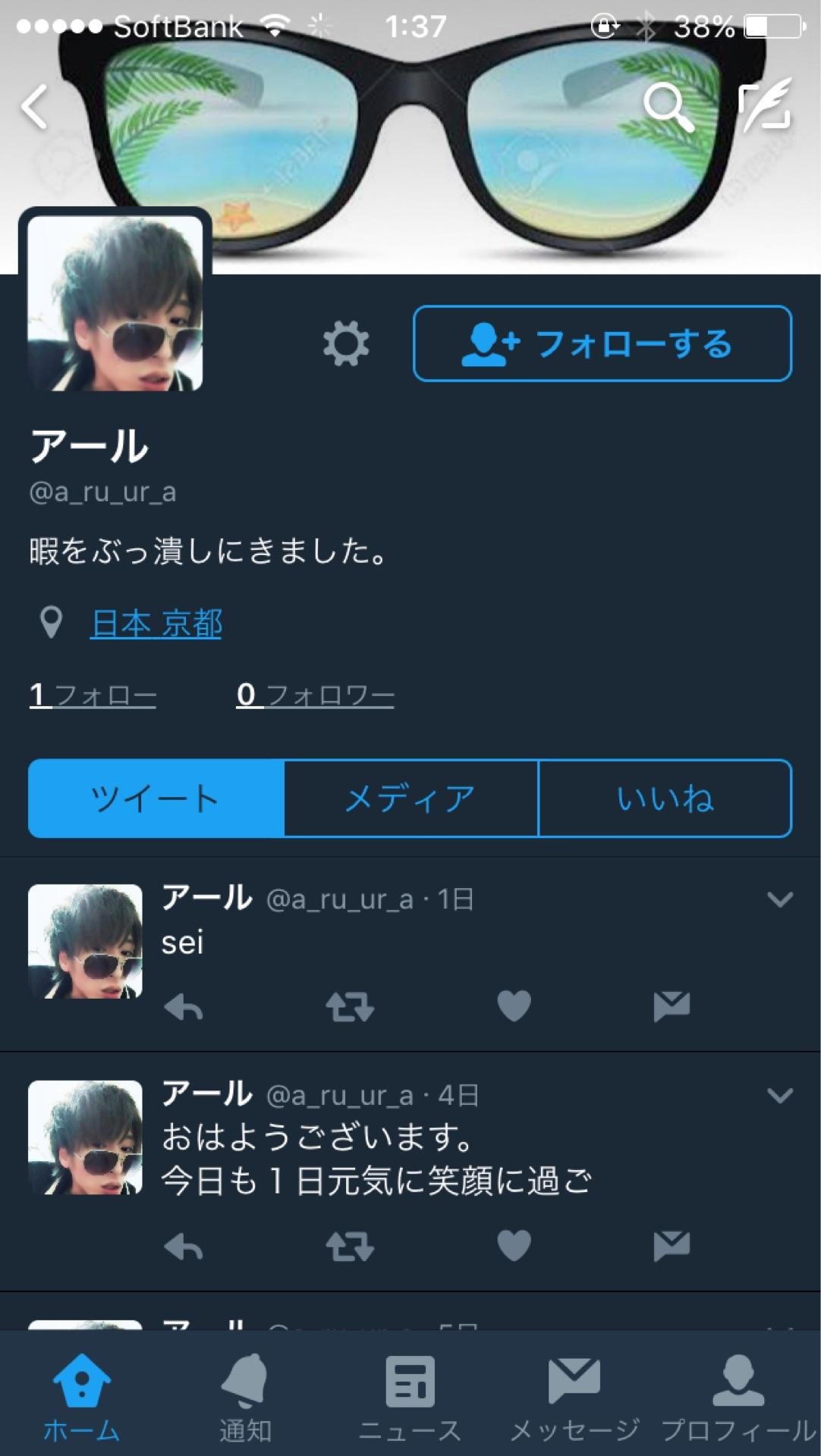Expand options on the 4日 tweet
The width and height of the screenshot is (821, 1456).
(x=781, y=1094)
